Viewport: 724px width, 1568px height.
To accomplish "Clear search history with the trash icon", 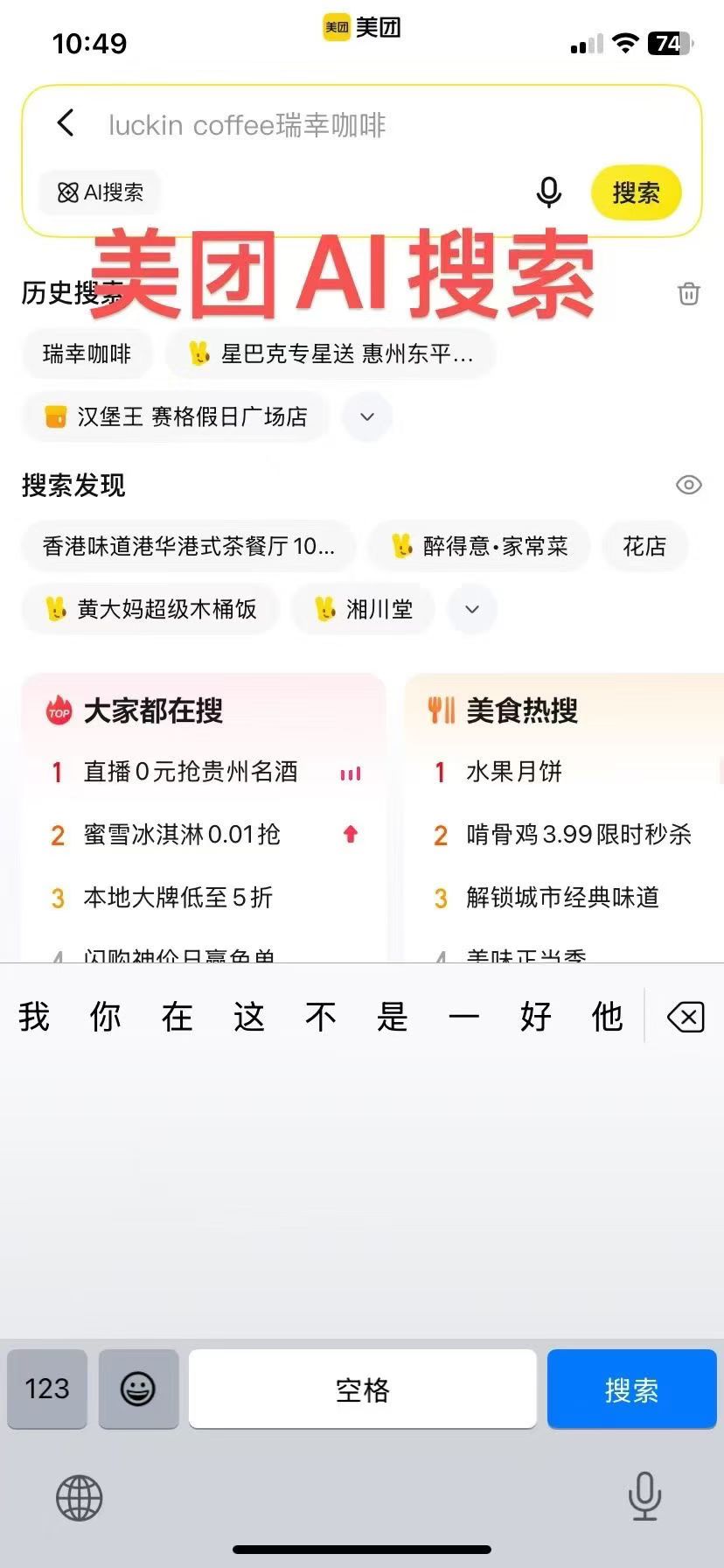I will pos(689,294).
